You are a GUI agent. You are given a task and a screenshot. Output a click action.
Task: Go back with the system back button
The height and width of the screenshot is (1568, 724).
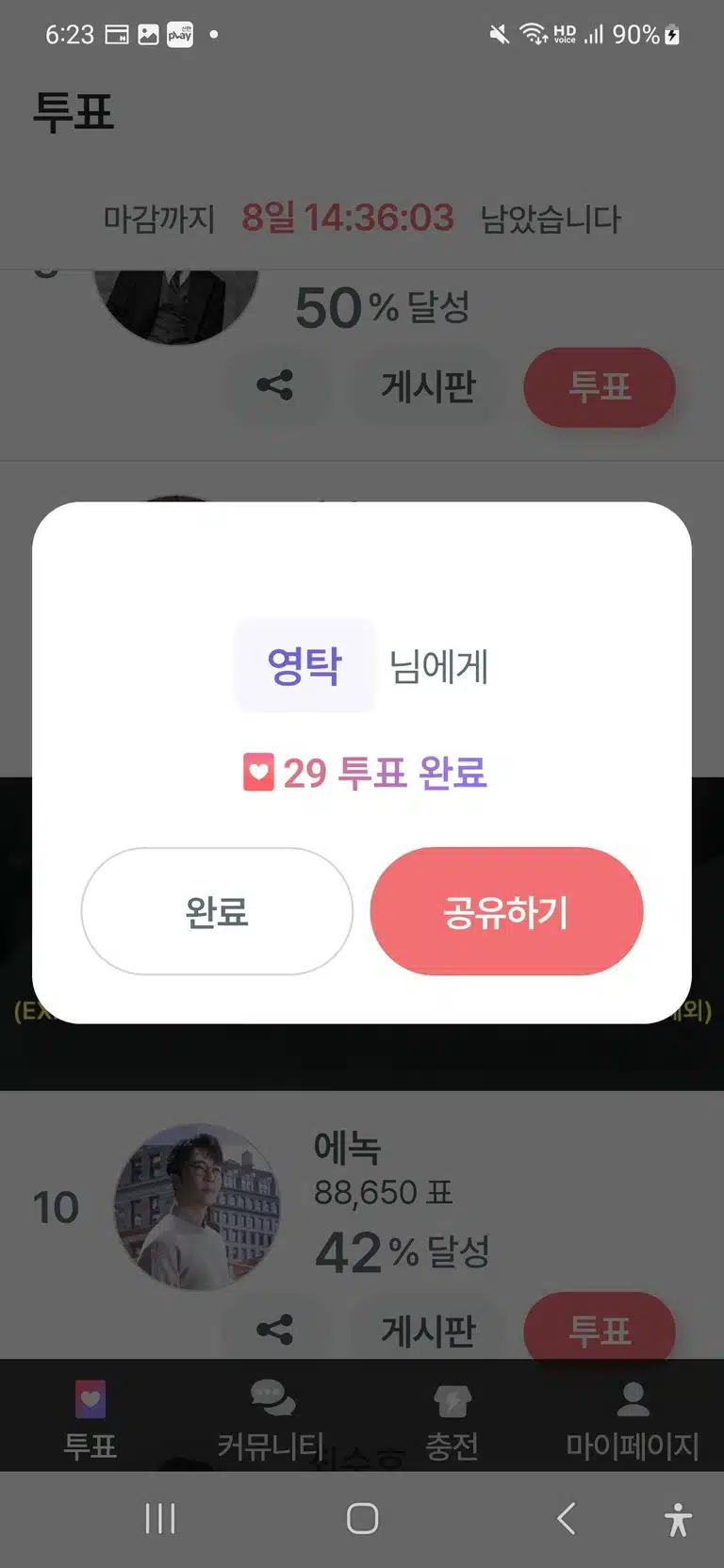pyautogui.click(x=566, y=1519)
